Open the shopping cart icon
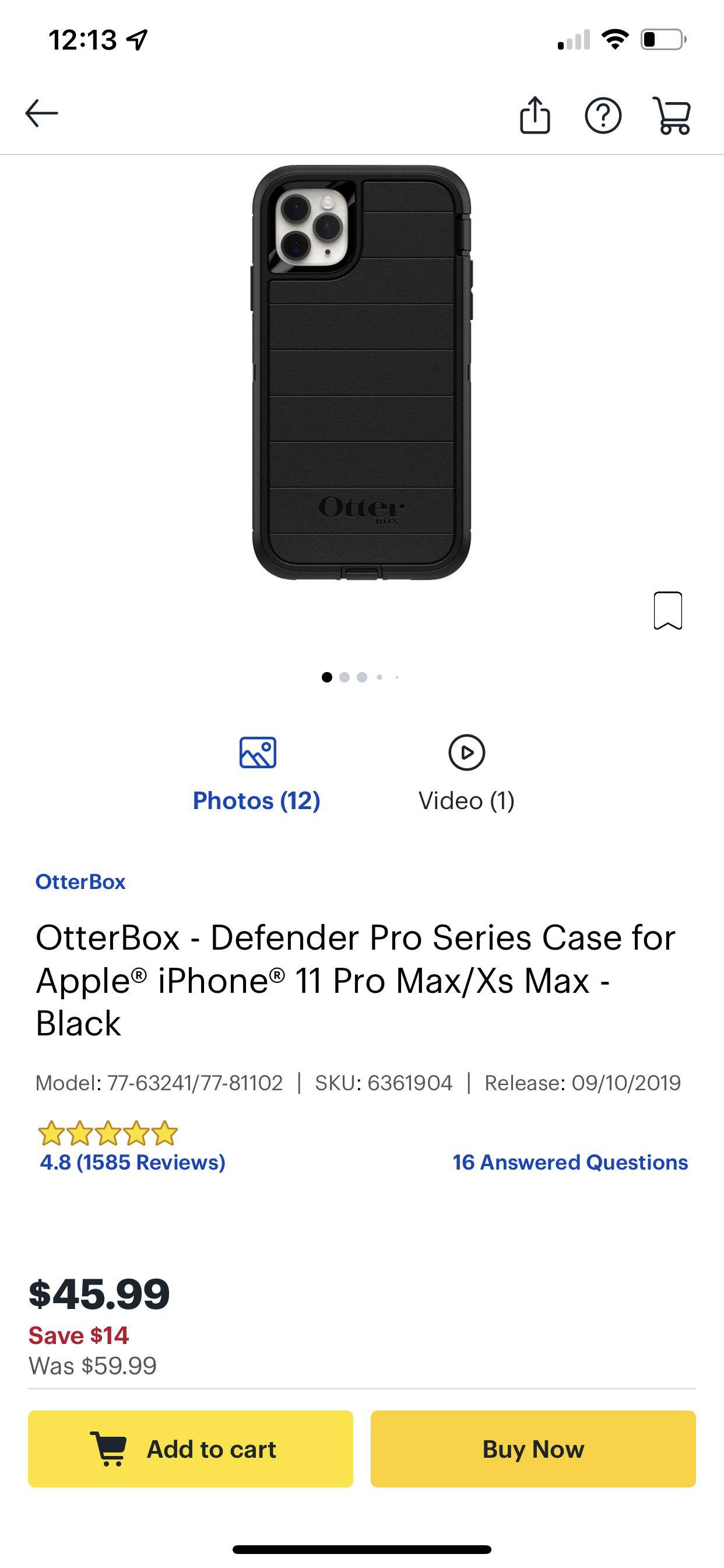 click(x=673, y=116)
